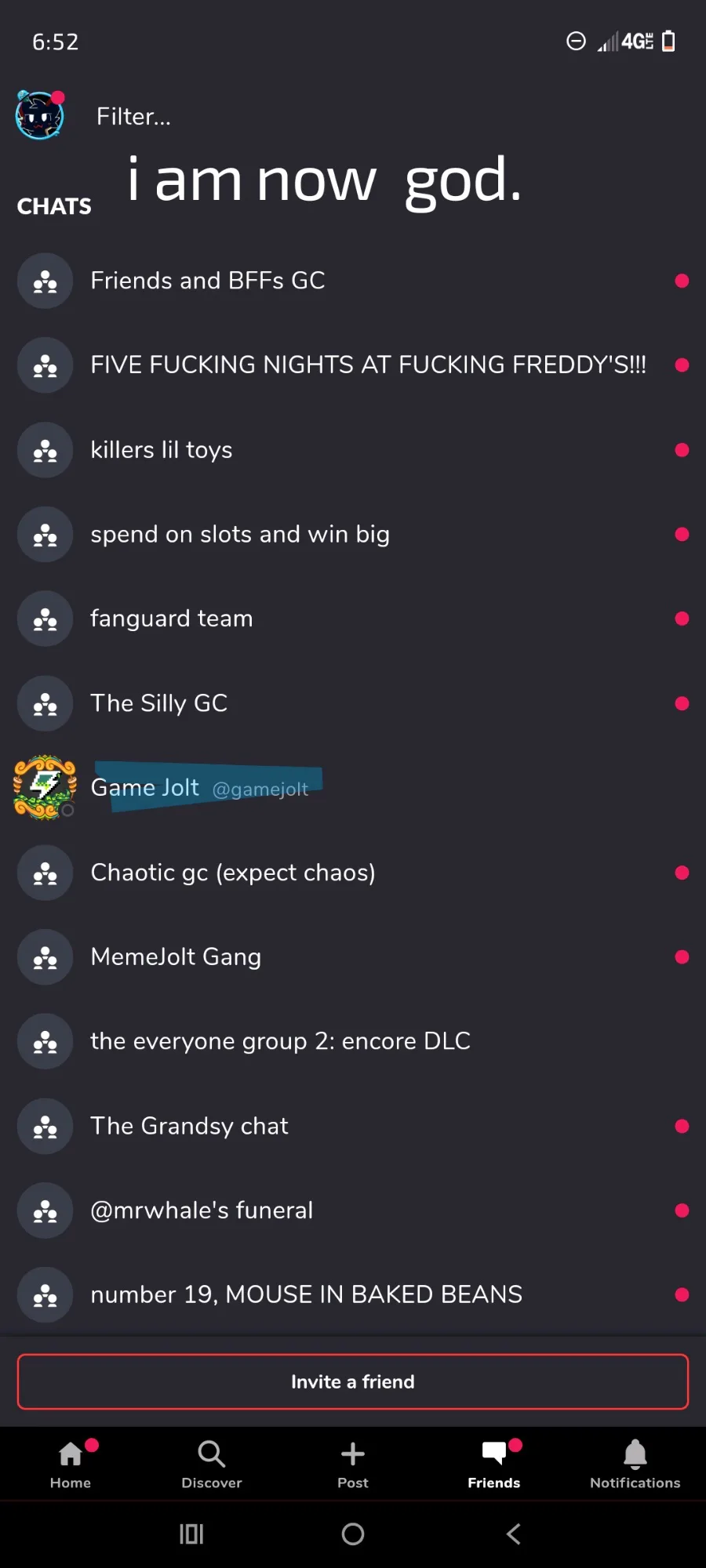Switch to the Home tab
Image resolution: width=706 pixels, height=1568 pixels.
click(71, 1464)
